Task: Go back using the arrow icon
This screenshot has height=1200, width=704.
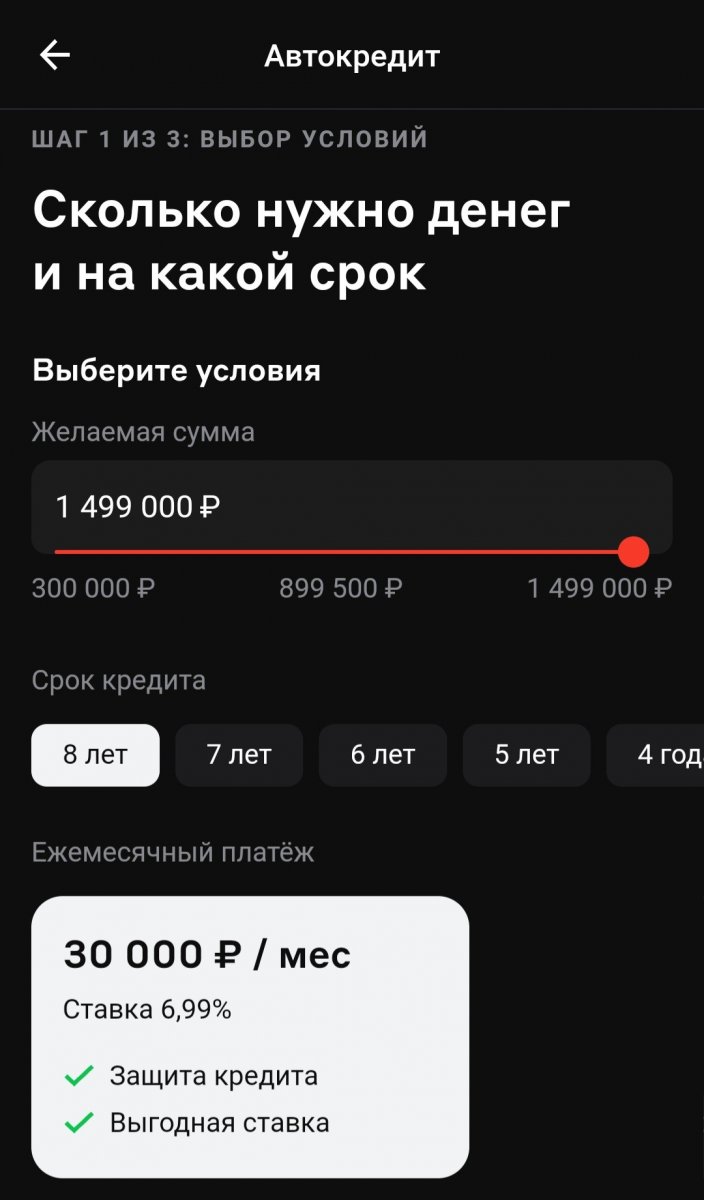Action: pyautogui.click(x=54, y=56)
